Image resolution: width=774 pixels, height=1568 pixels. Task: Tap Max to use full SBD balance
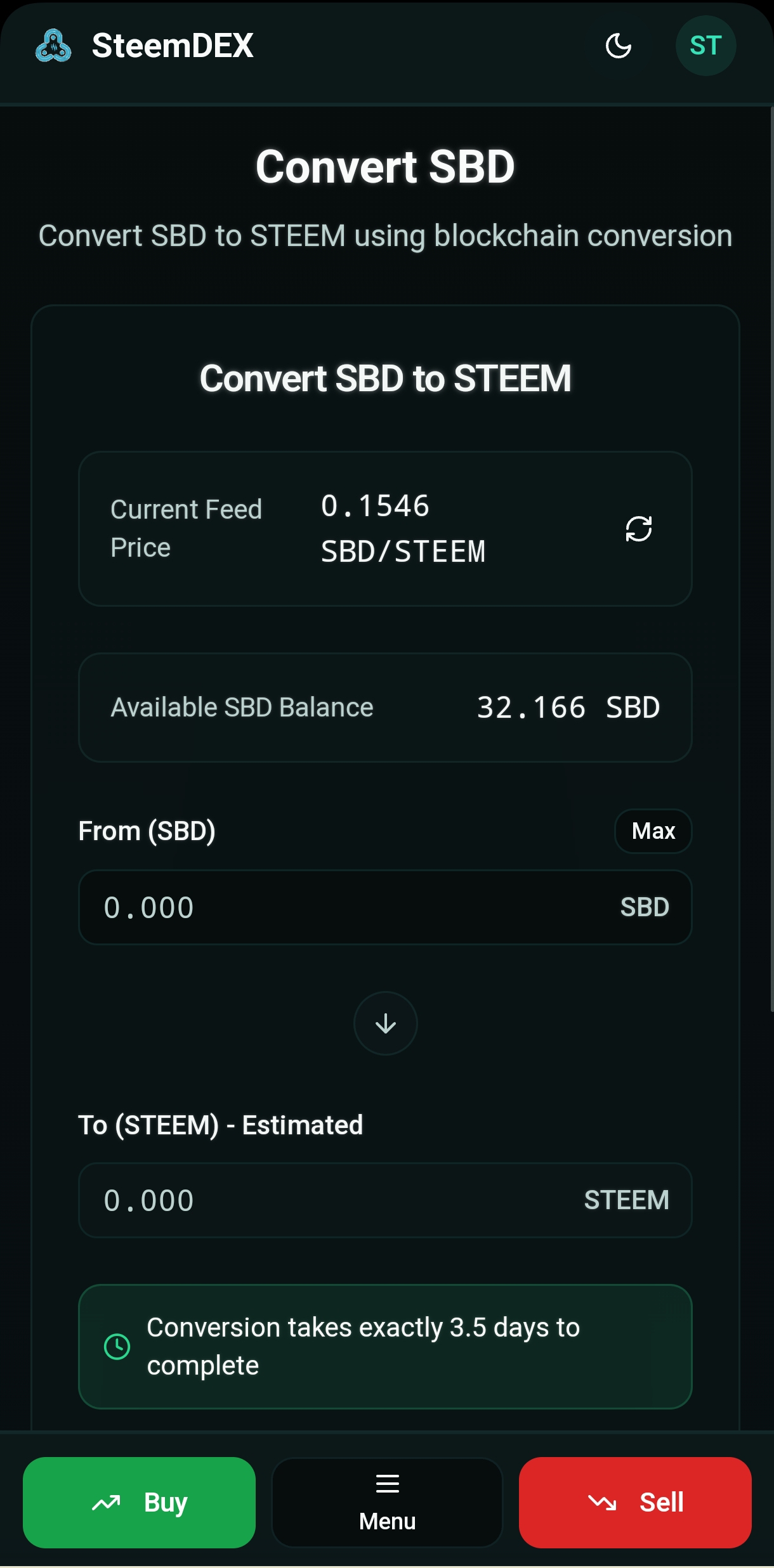pyautogui.click(x=653, y=831)
